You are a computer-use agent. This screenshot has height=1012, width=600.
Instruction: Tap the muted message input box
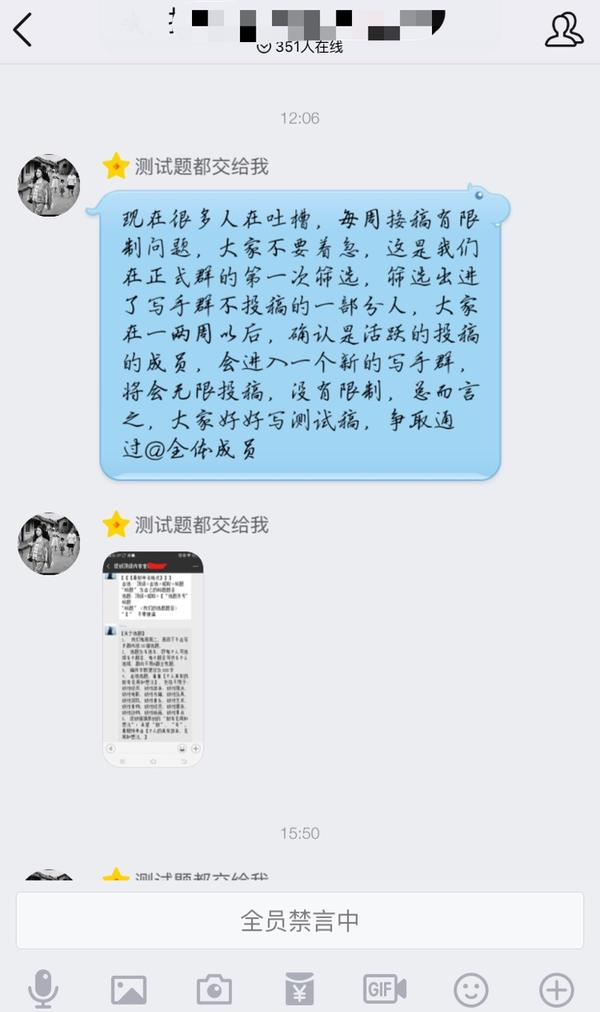pos(299,921)
